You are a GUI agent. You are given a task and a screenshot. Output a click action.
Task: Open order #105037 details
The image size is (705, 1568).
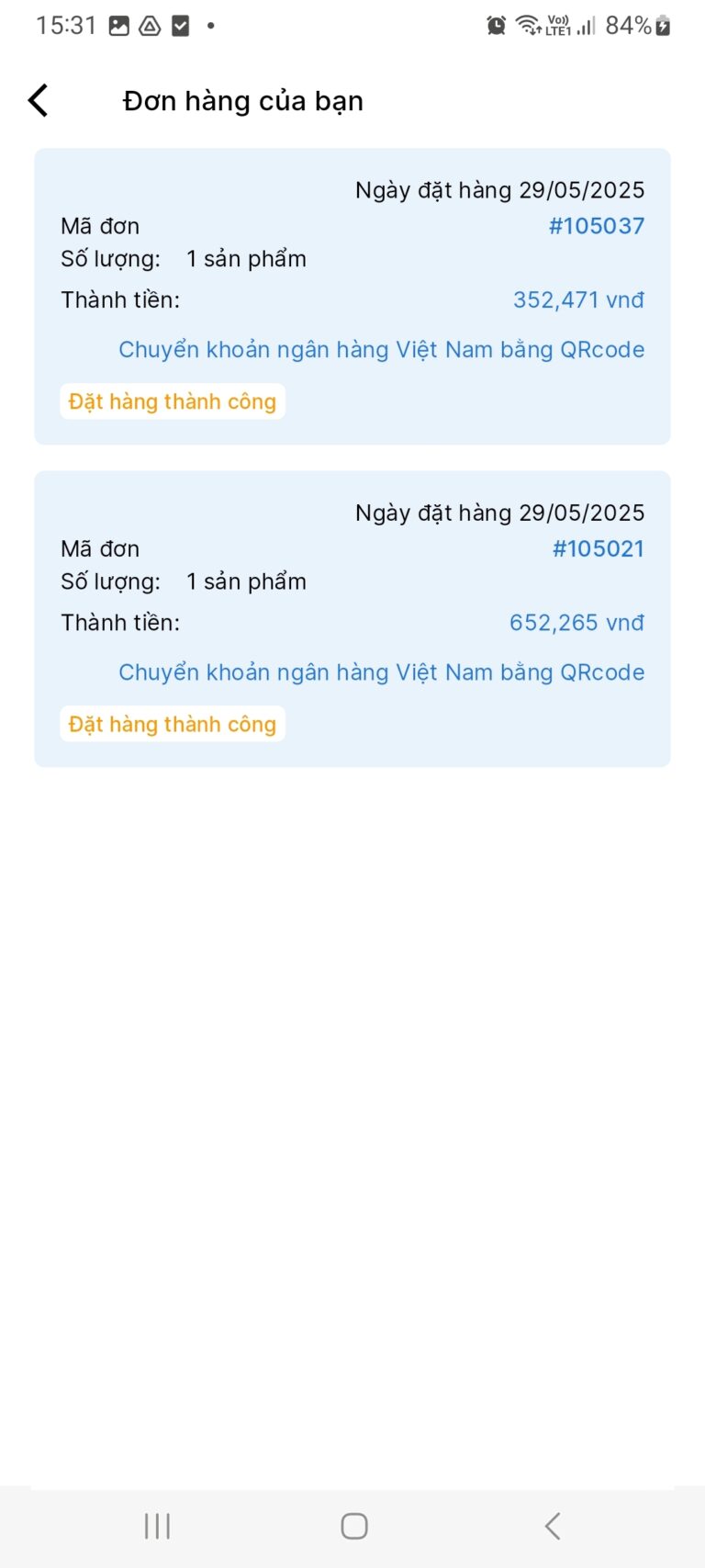pyautogui.click(x=597, y=226)
